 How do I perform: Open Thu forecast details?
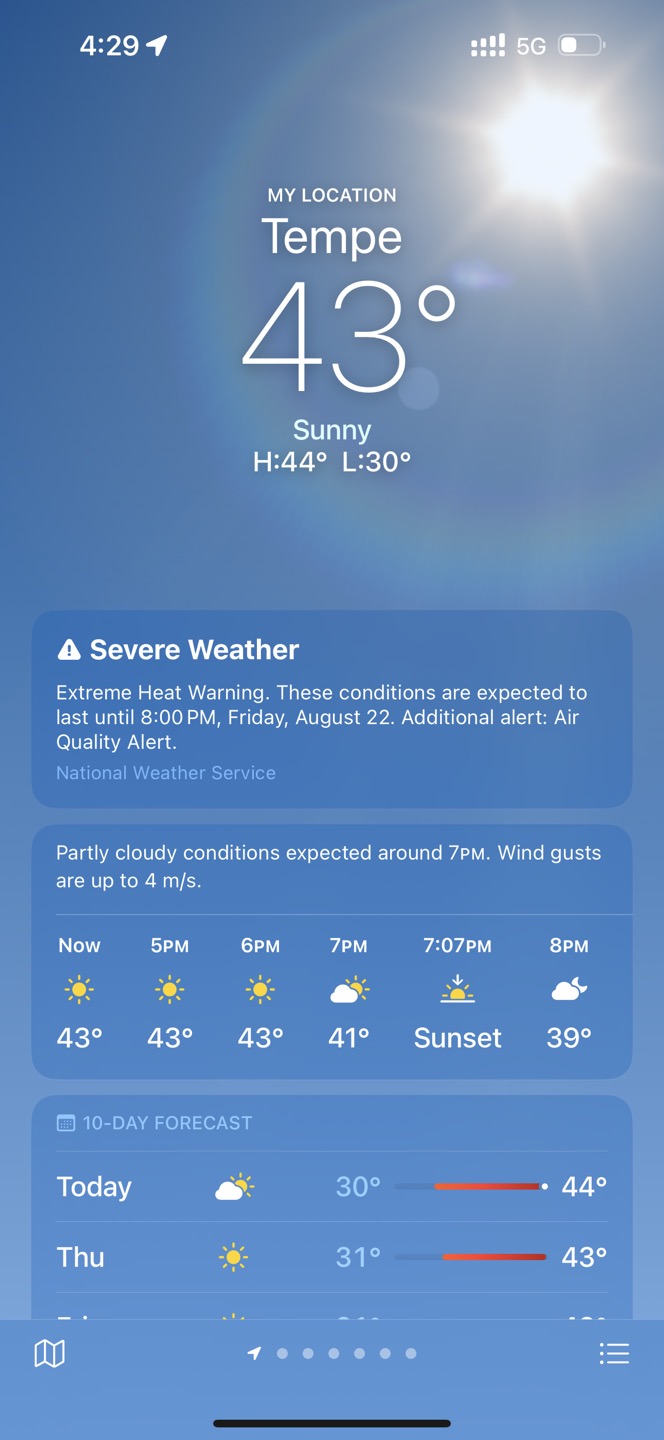coord(332,1257)
